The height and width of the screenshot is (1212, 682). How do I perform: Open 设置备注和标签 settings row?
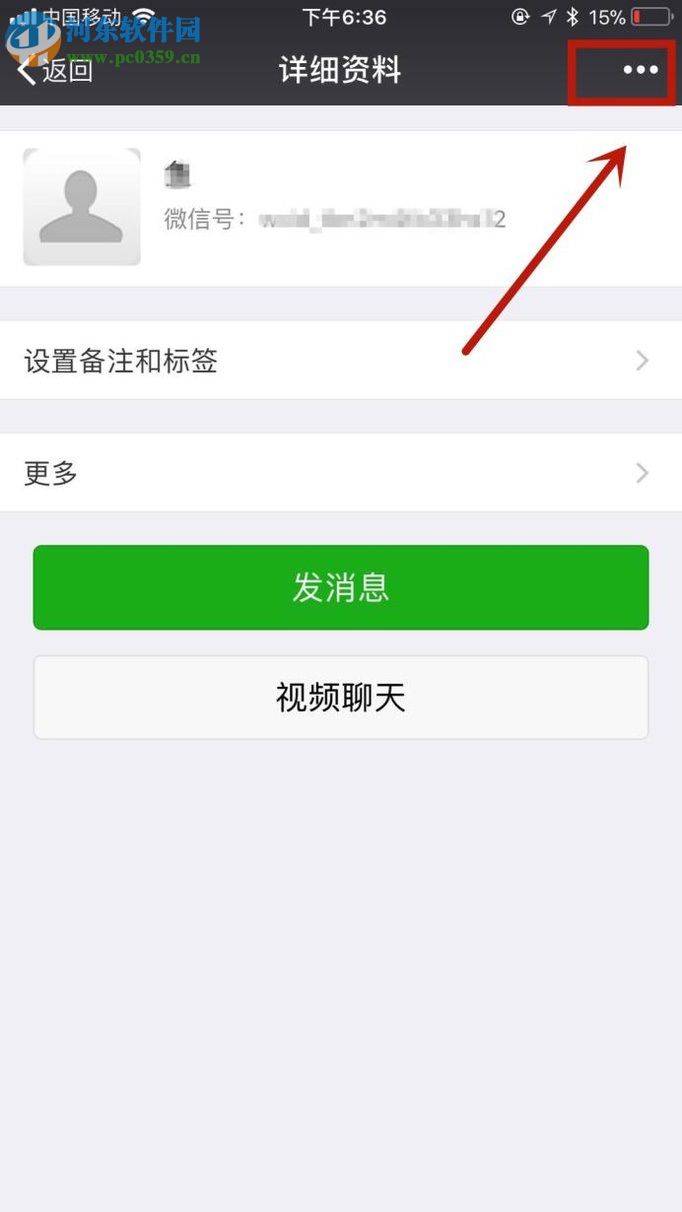coord(340,361)
